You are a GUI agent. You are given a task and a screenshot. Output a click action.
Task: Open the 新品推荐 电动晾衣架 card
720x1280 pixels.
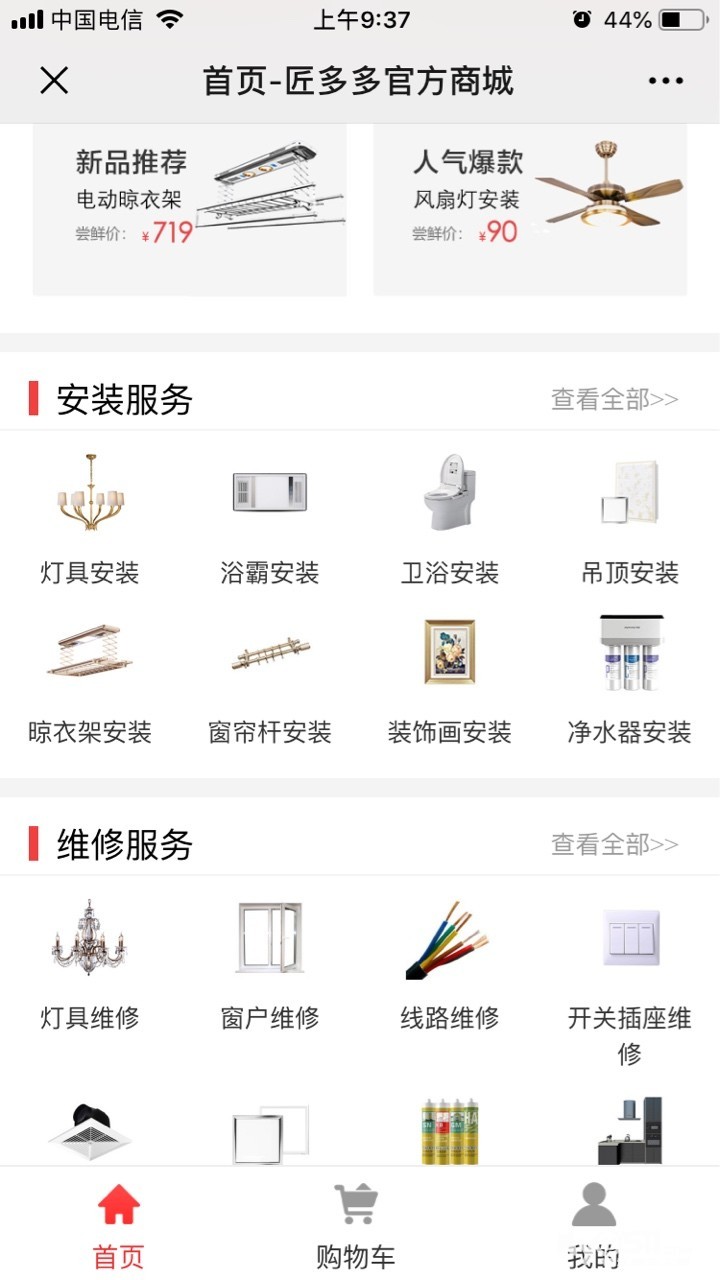point(190,208)
